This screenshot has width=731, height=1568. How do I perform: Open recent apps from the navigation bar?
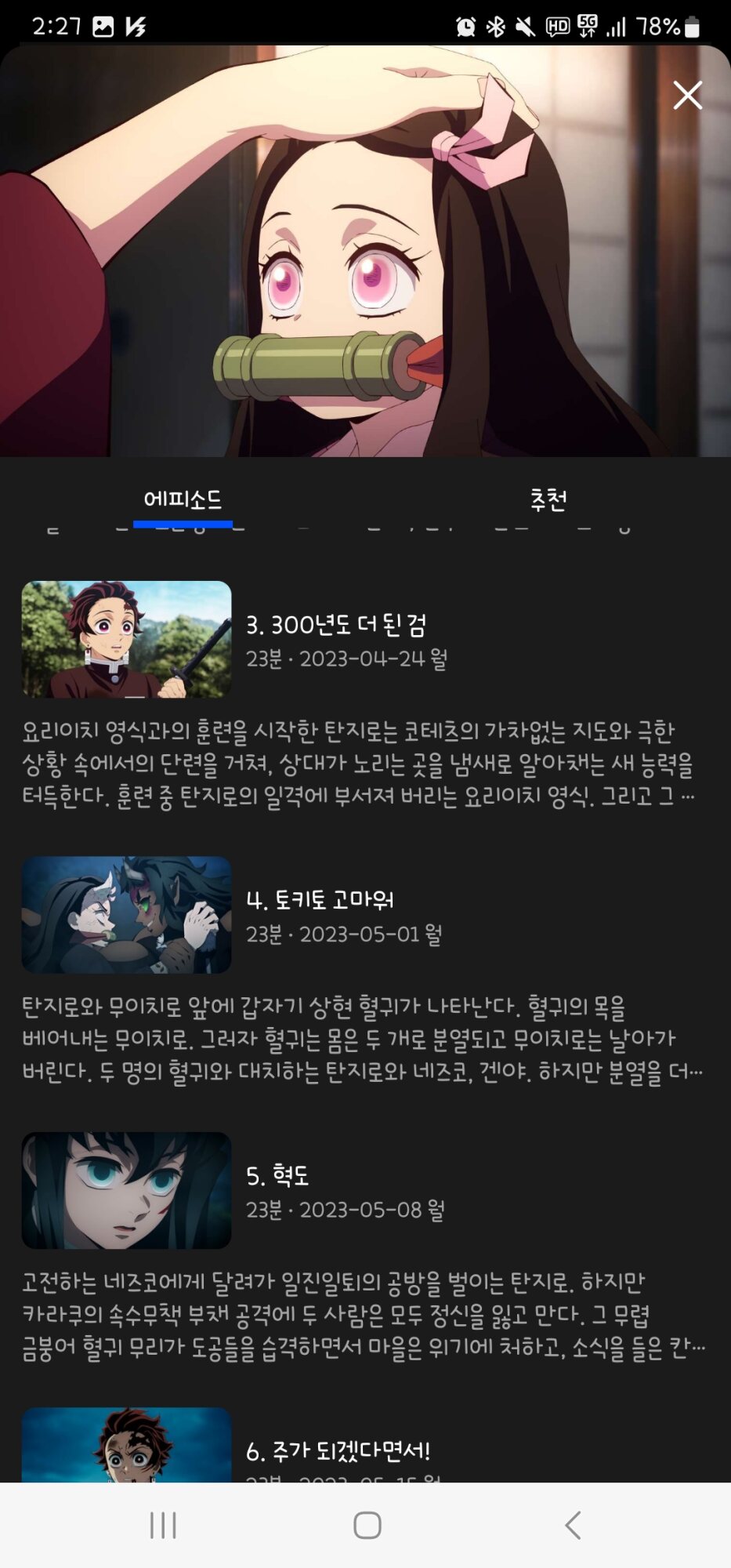163,1525
